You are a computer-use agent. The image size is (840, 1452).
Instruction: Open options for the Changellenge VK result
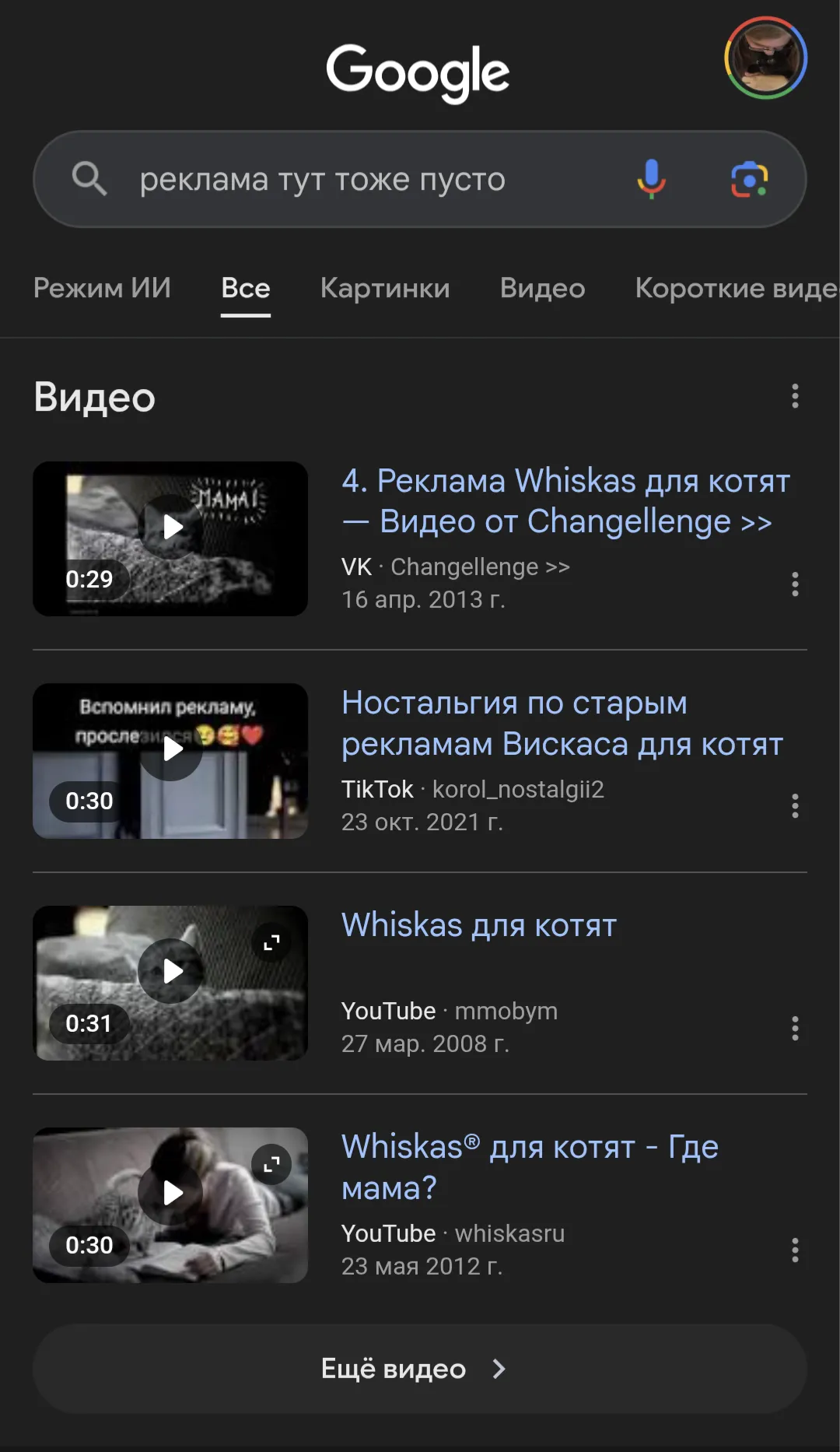[794, 584]
